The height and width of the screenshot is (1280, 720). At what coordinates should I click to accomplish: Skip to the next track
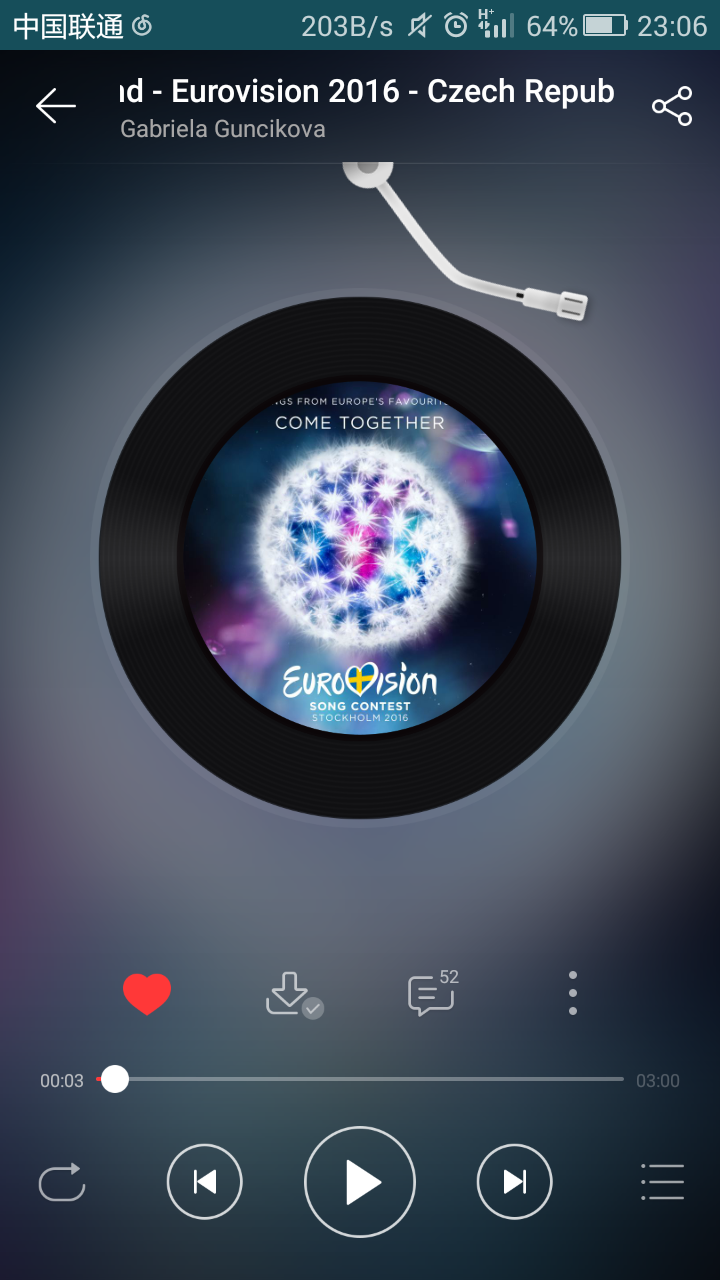(515, 1182)
